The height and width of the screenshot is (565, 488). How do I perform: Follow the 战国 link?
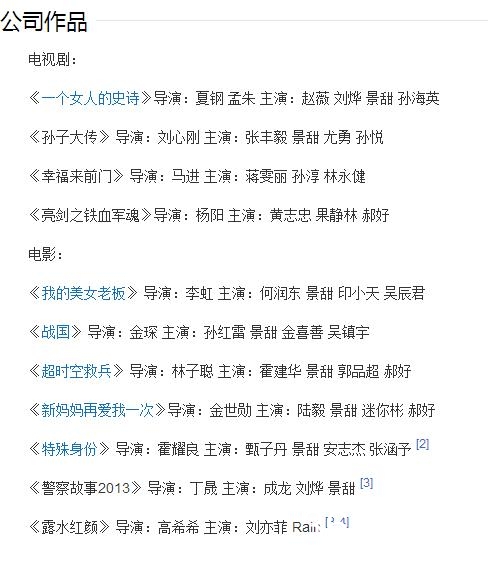pos(56,332)
